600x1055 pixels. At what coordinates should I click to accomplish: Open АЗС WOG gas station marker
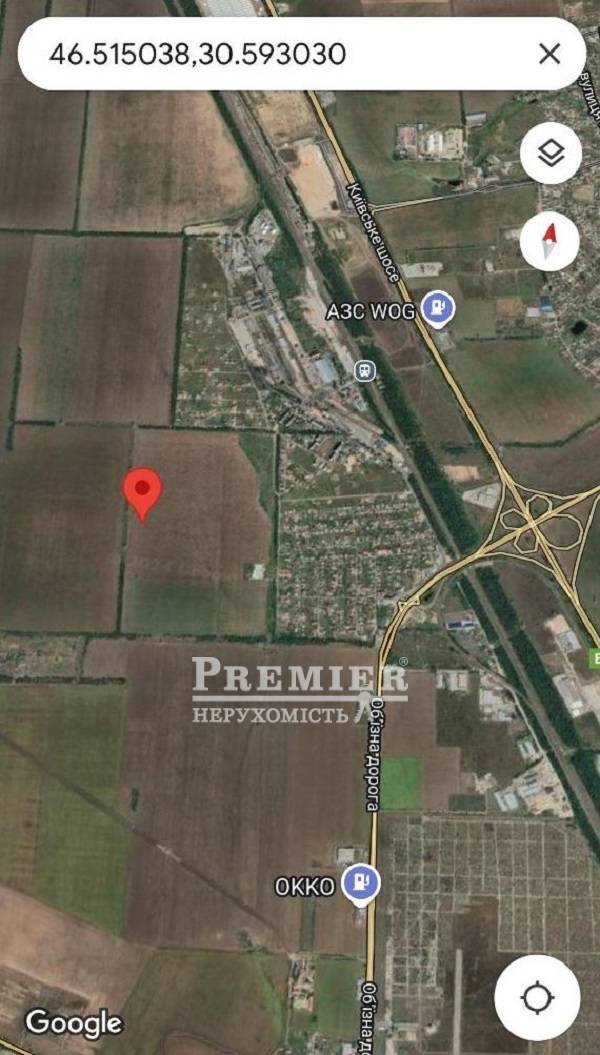click(x=437, y=309)
